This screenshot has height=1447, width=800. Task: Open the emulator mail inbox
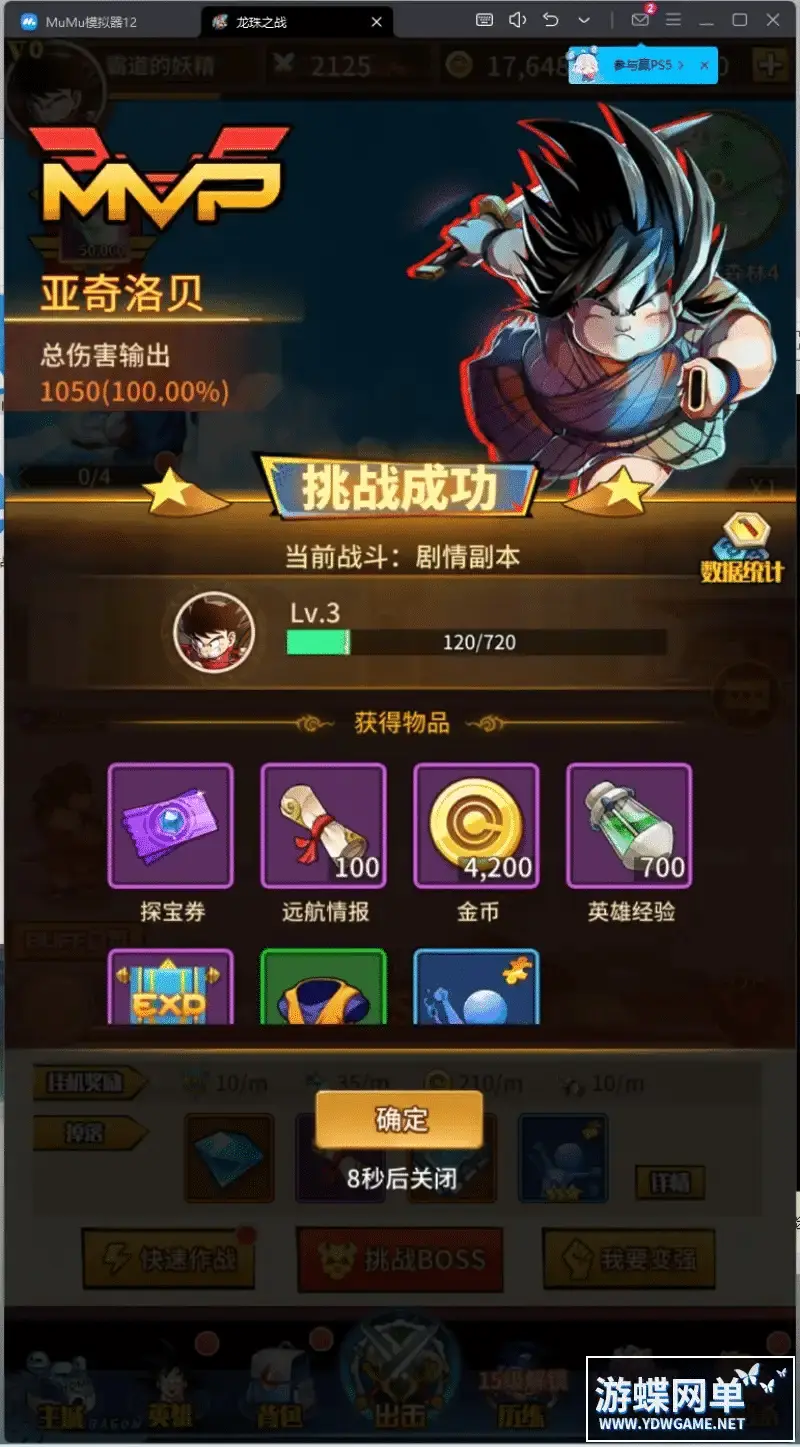(640, 19)
